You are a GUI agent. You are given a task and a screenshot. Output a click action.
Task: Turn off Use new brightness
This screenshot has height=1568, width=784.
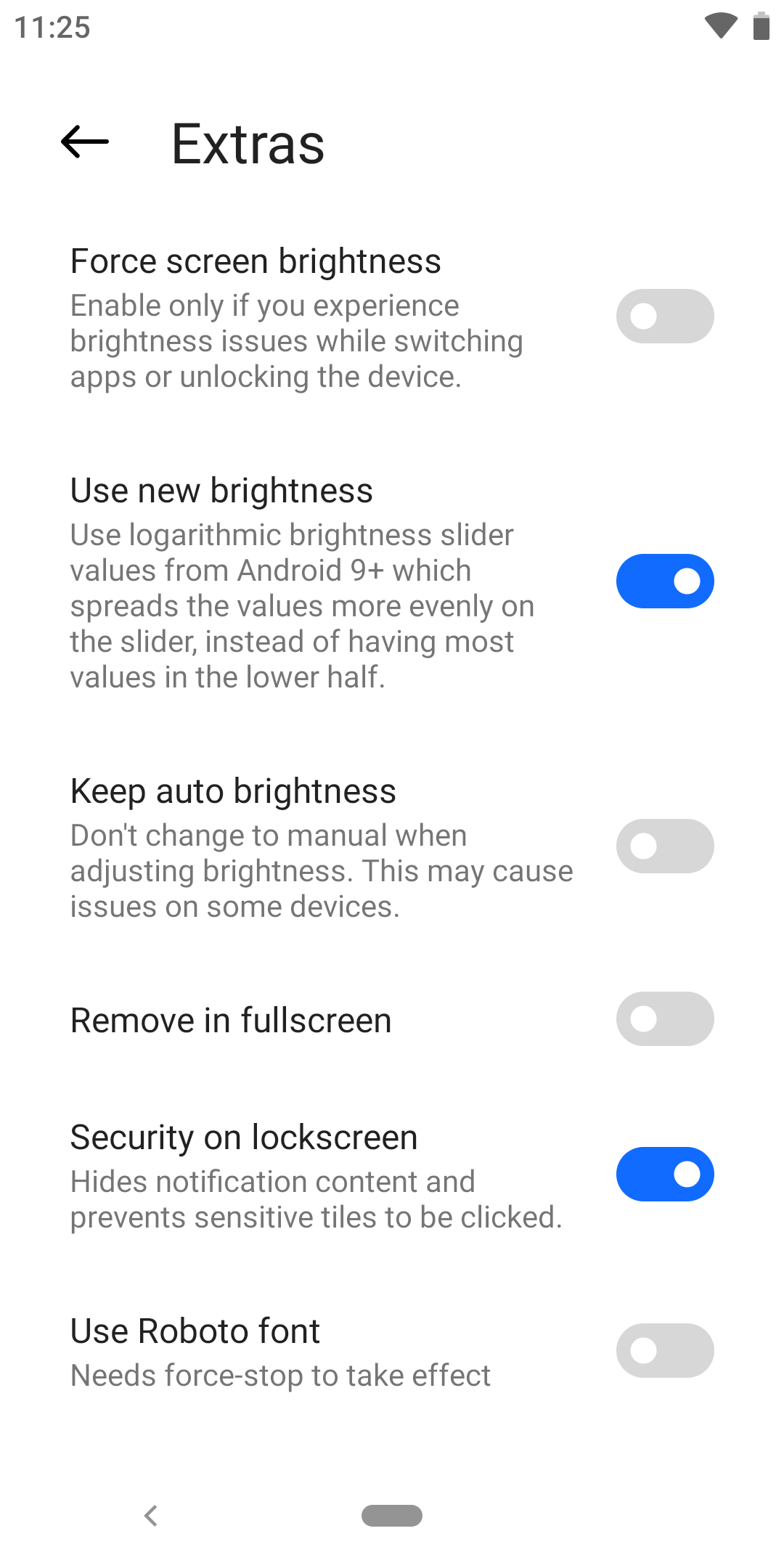coord(665,581)
